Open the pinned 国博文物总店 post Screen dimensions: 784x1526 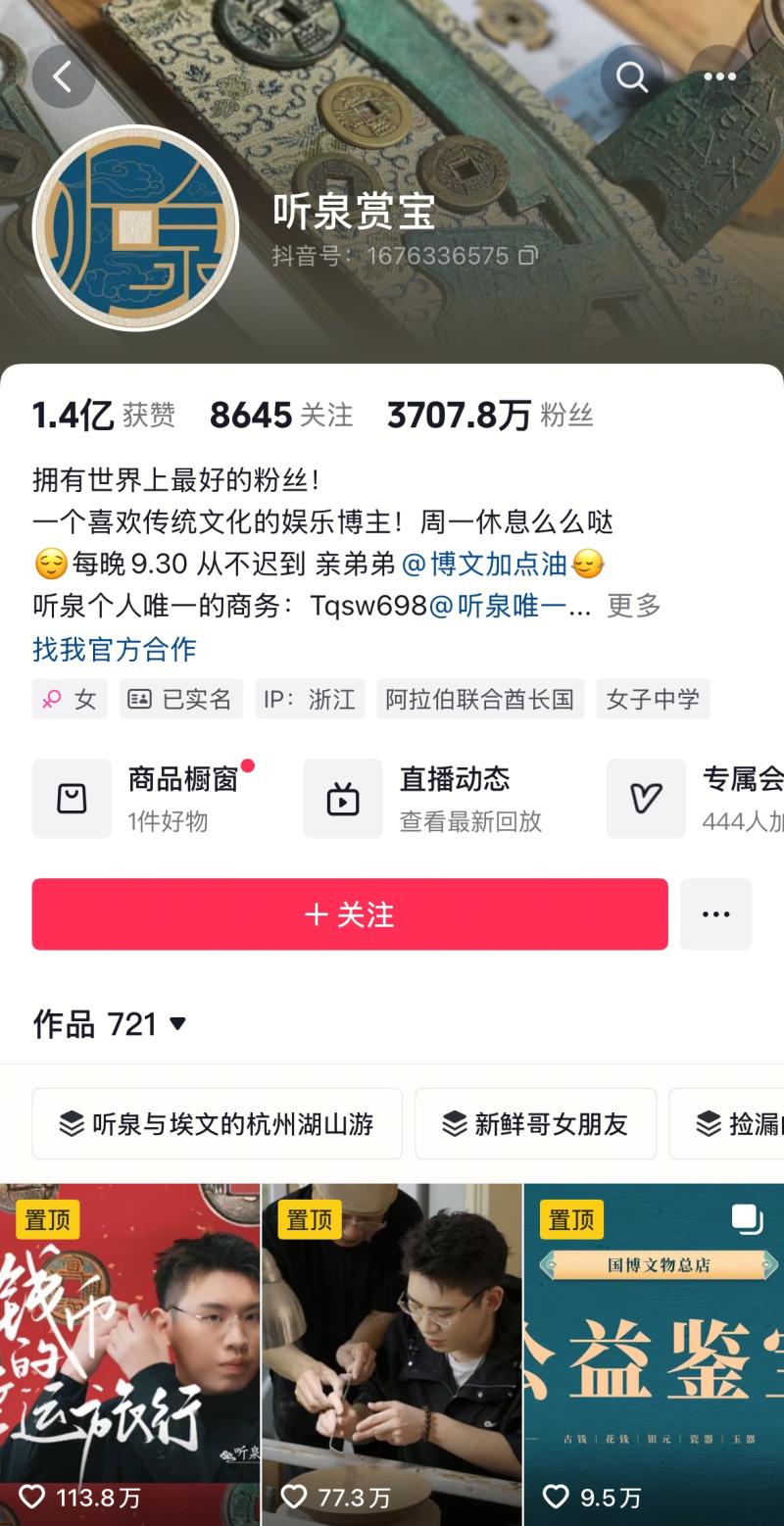(x=654, y=1353)
